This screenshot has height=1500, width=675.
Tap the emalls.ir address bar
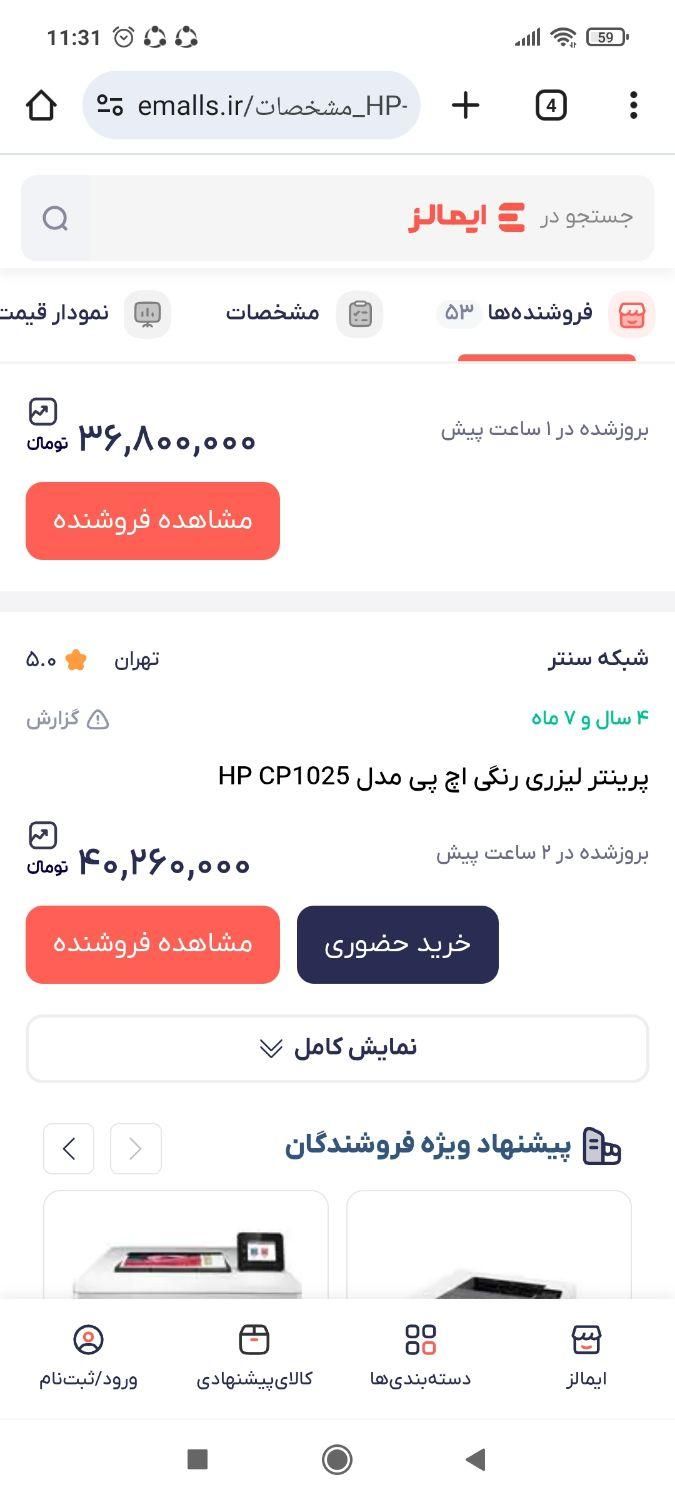251,105
